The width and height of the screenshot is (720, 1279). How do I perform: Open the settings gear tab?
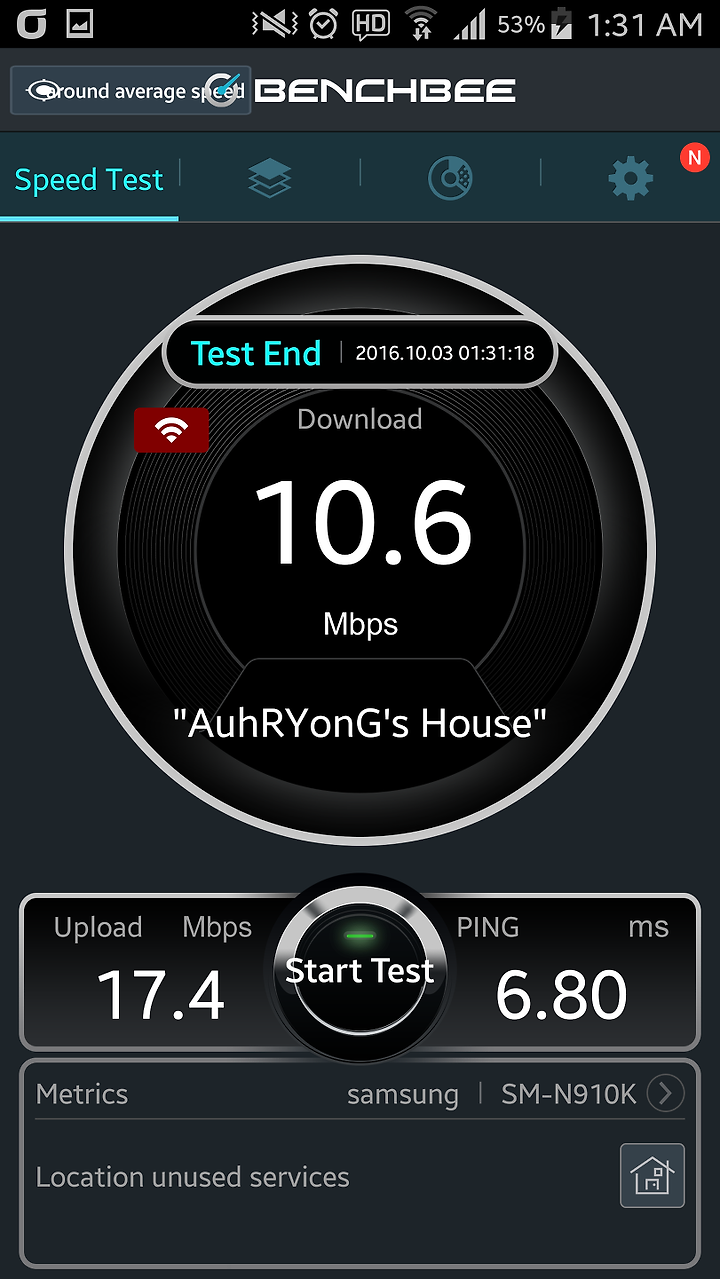coord(631,179)
